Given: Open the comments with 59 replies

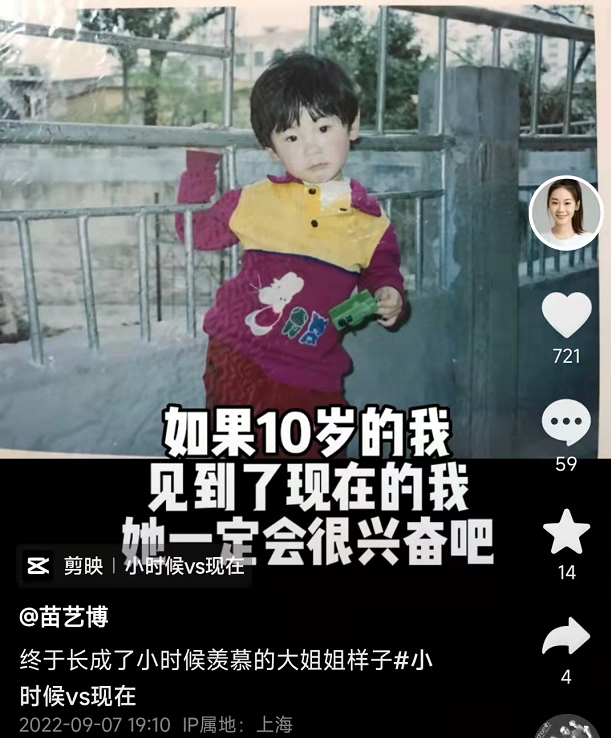Looking at the screenshot, I should [566, 424].
